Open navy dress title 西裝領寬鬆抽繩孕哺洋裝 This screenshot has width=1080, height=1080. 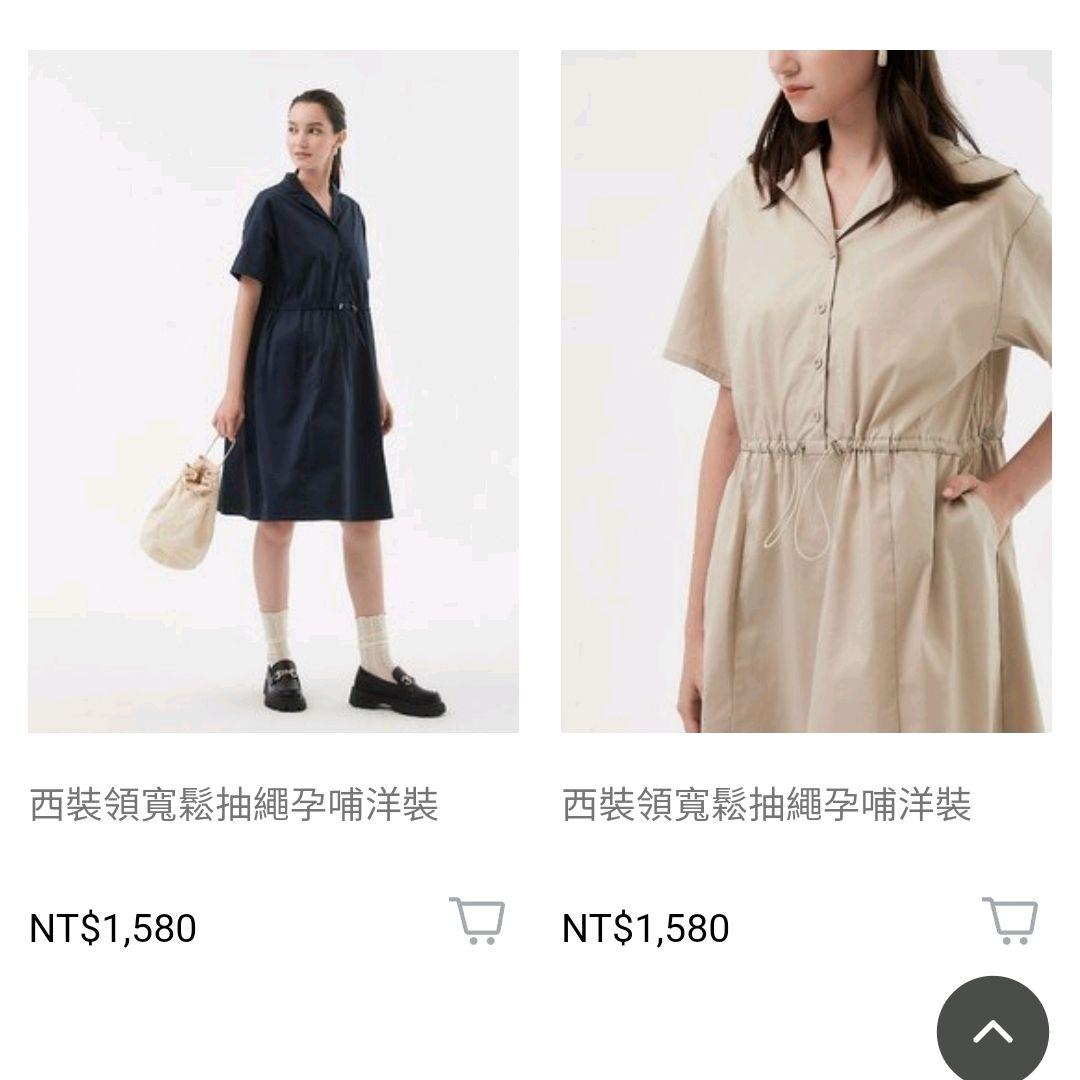point(234,805)
